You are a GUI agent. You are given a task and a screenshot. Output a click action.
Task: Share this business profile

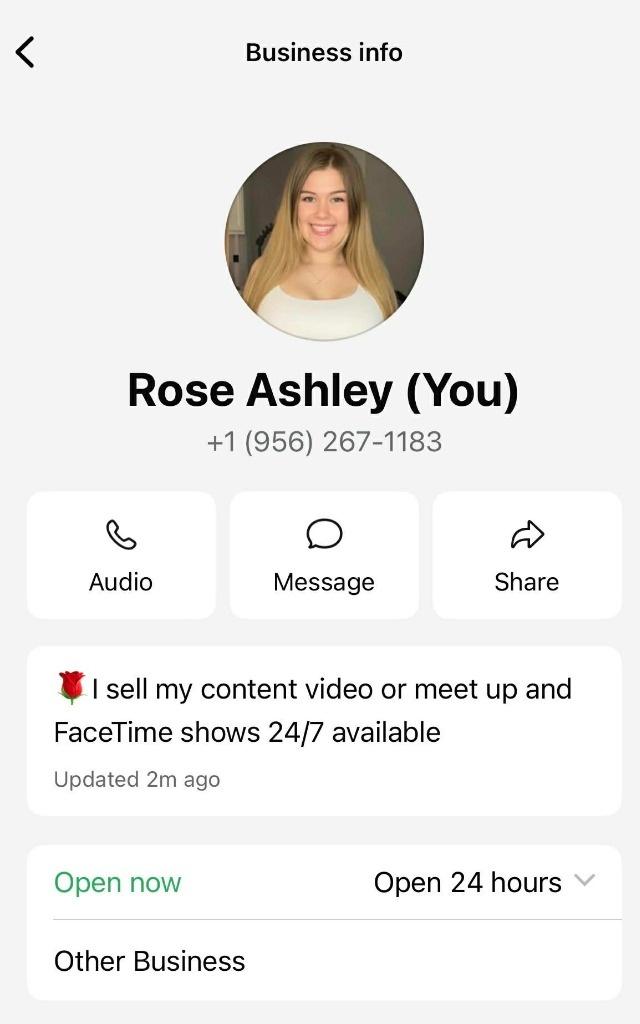tap(526, 555)
